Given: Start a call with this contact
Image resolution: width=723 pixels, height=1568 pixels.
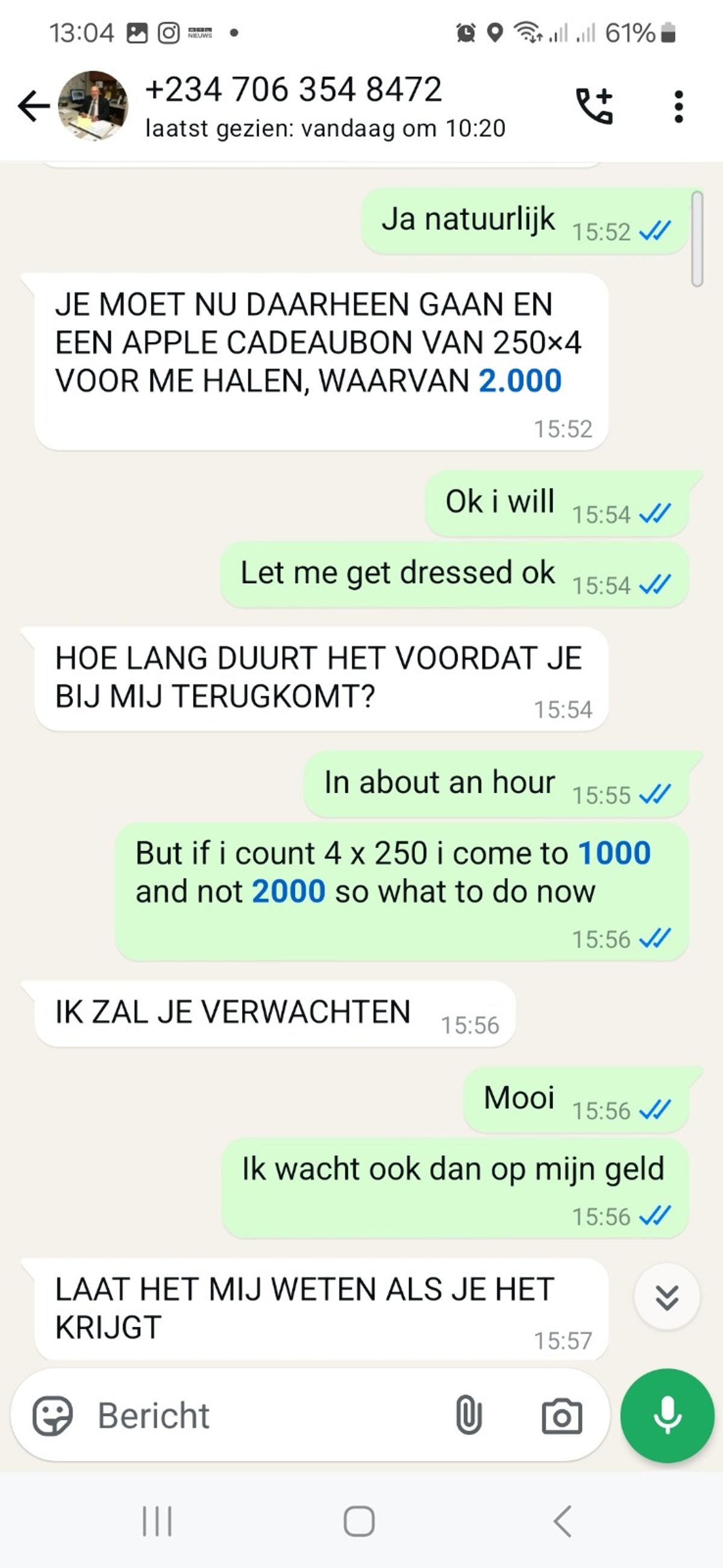Looking at the screenshot, I should coord(594,107).
